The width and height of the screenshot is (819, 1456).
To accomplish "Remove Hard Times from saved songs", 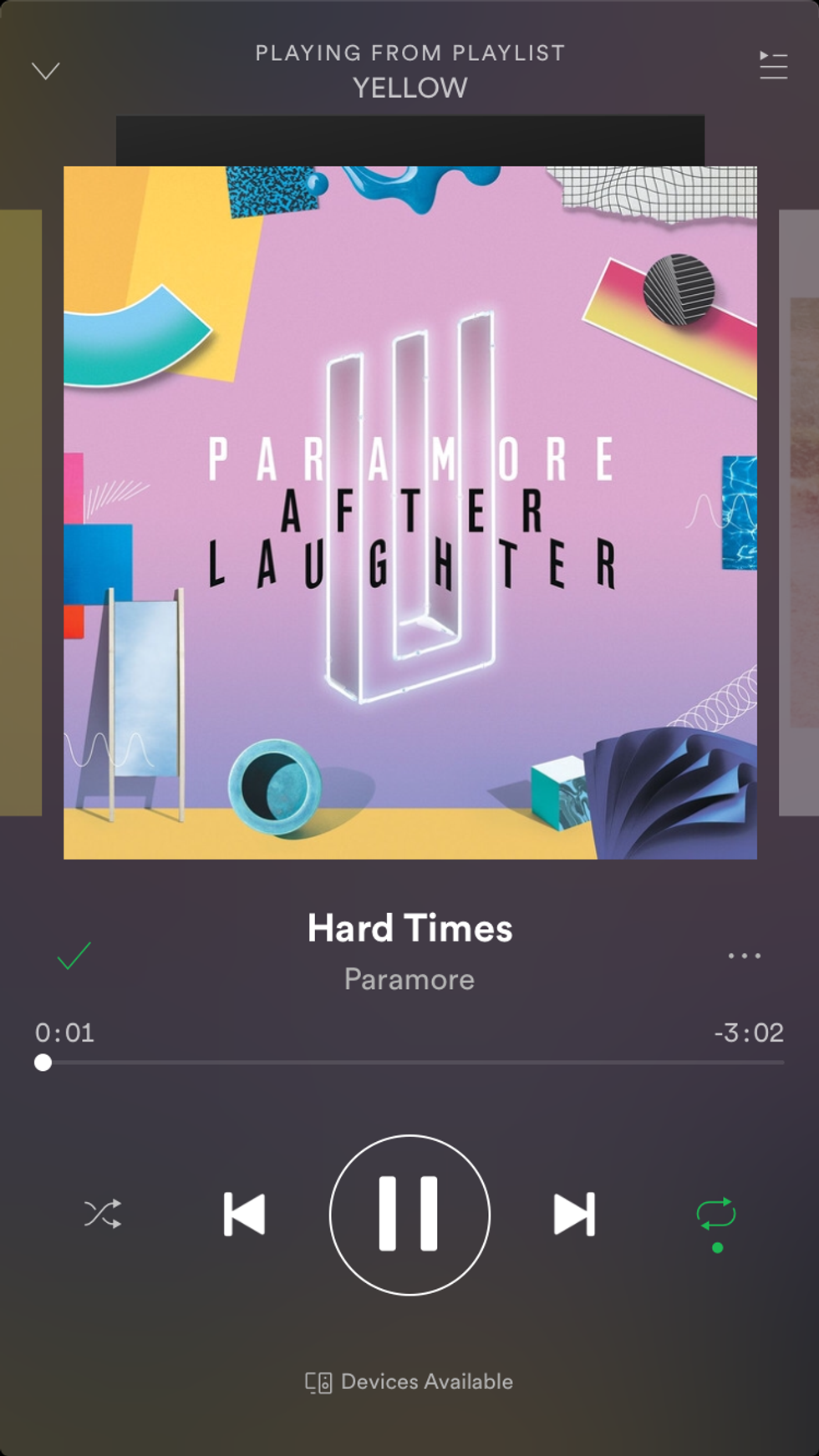I will (x=74, y=956).
